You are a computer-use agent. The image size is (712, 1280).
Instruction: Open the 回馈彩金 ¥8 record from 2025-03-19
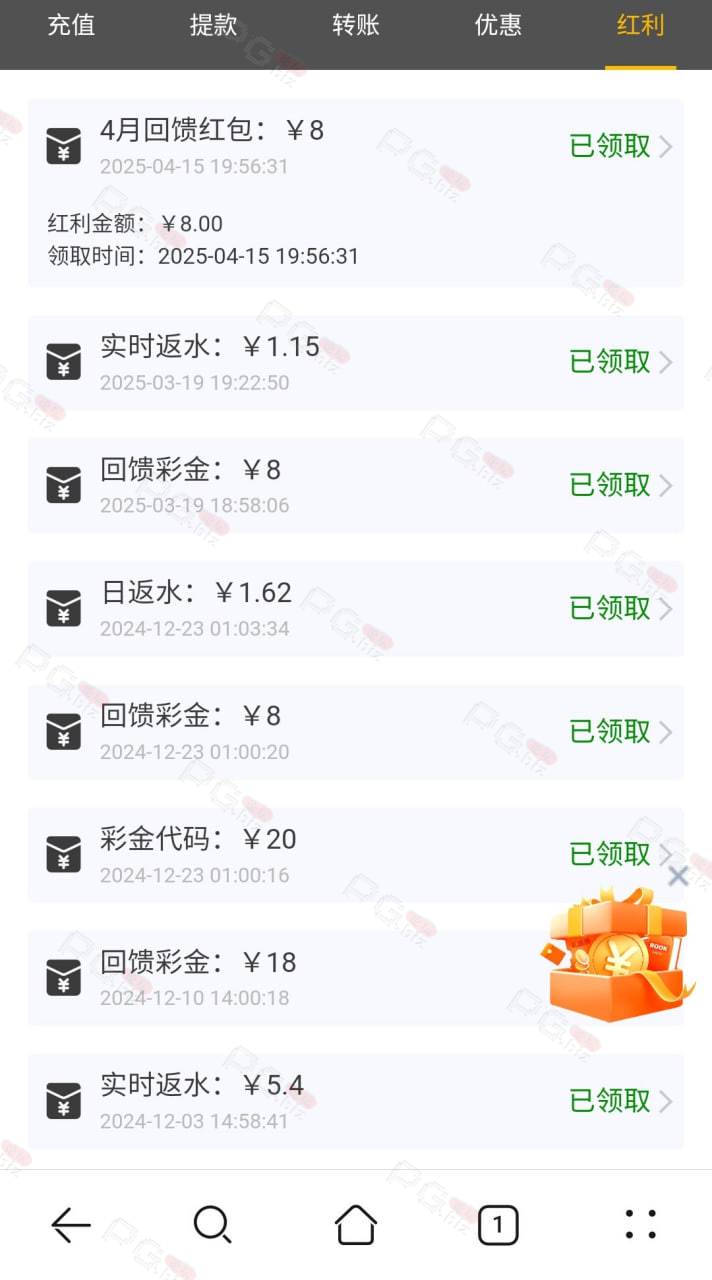point(356,485)
